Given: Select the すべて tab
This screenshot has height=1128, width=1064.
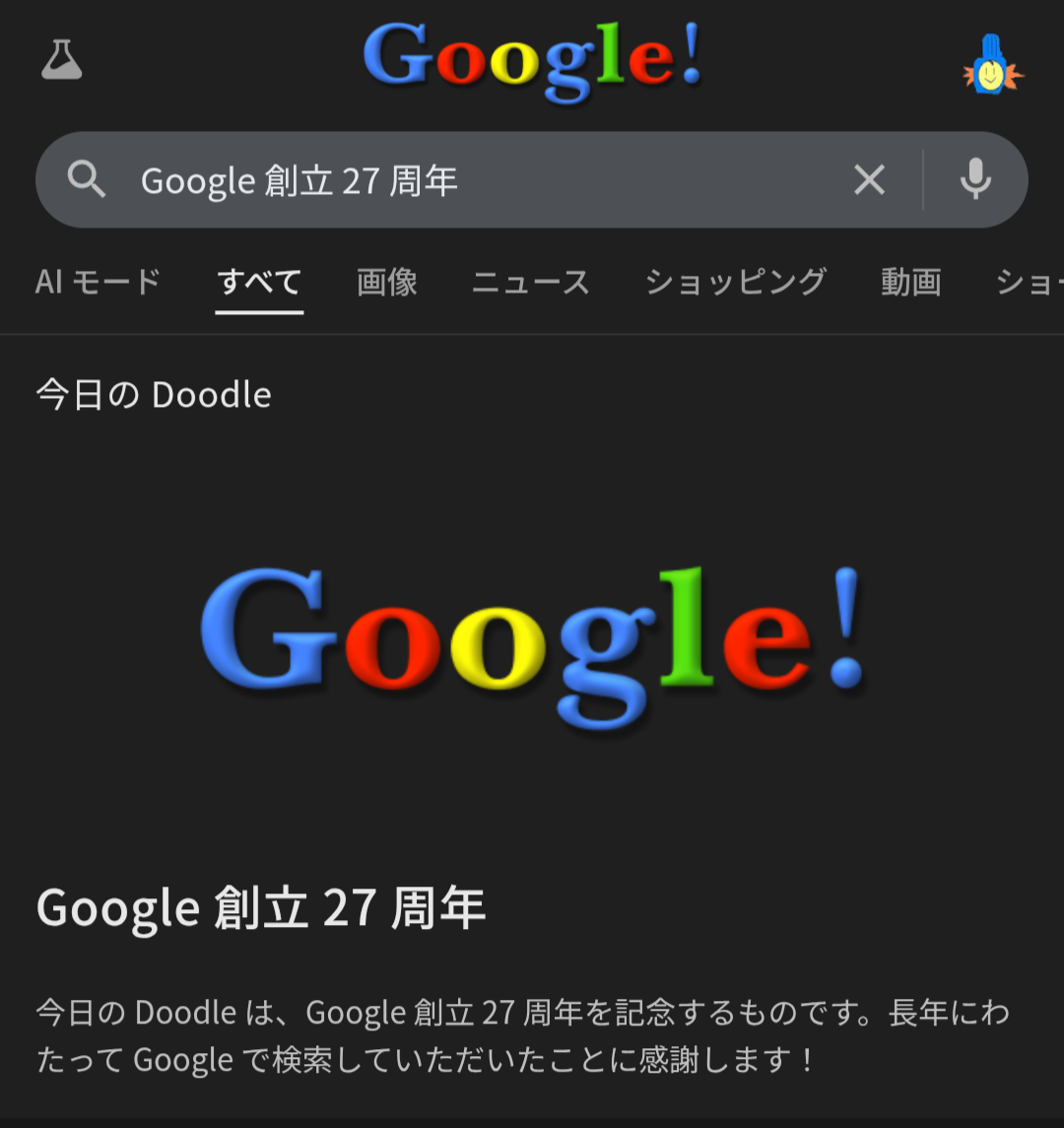Looking at the screenshot, I should (259, 283).
